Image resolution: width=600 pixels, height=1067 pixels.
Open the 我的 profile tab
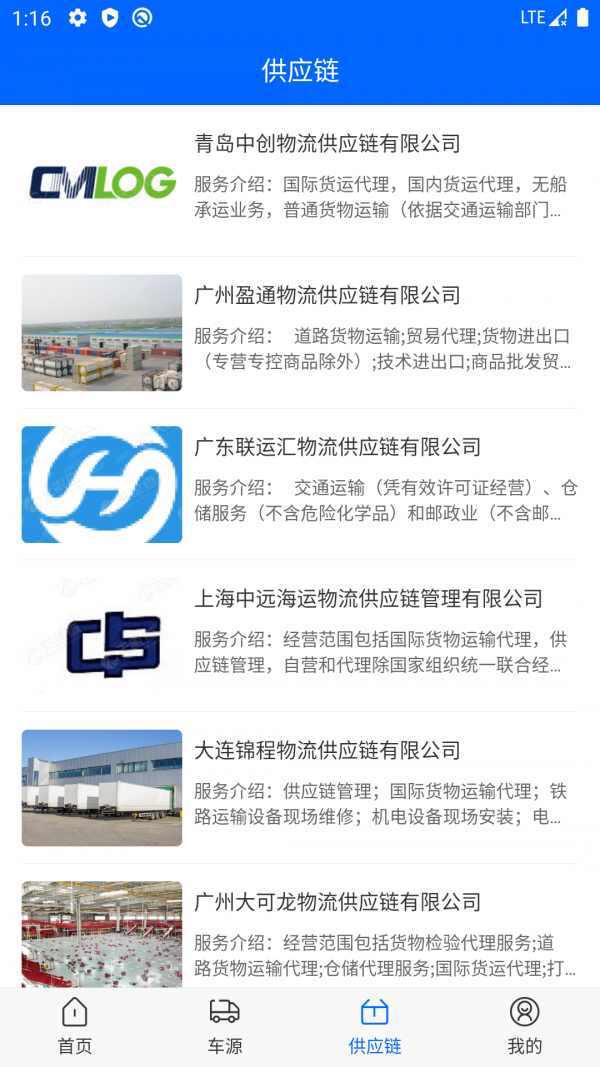(525, 1026)
